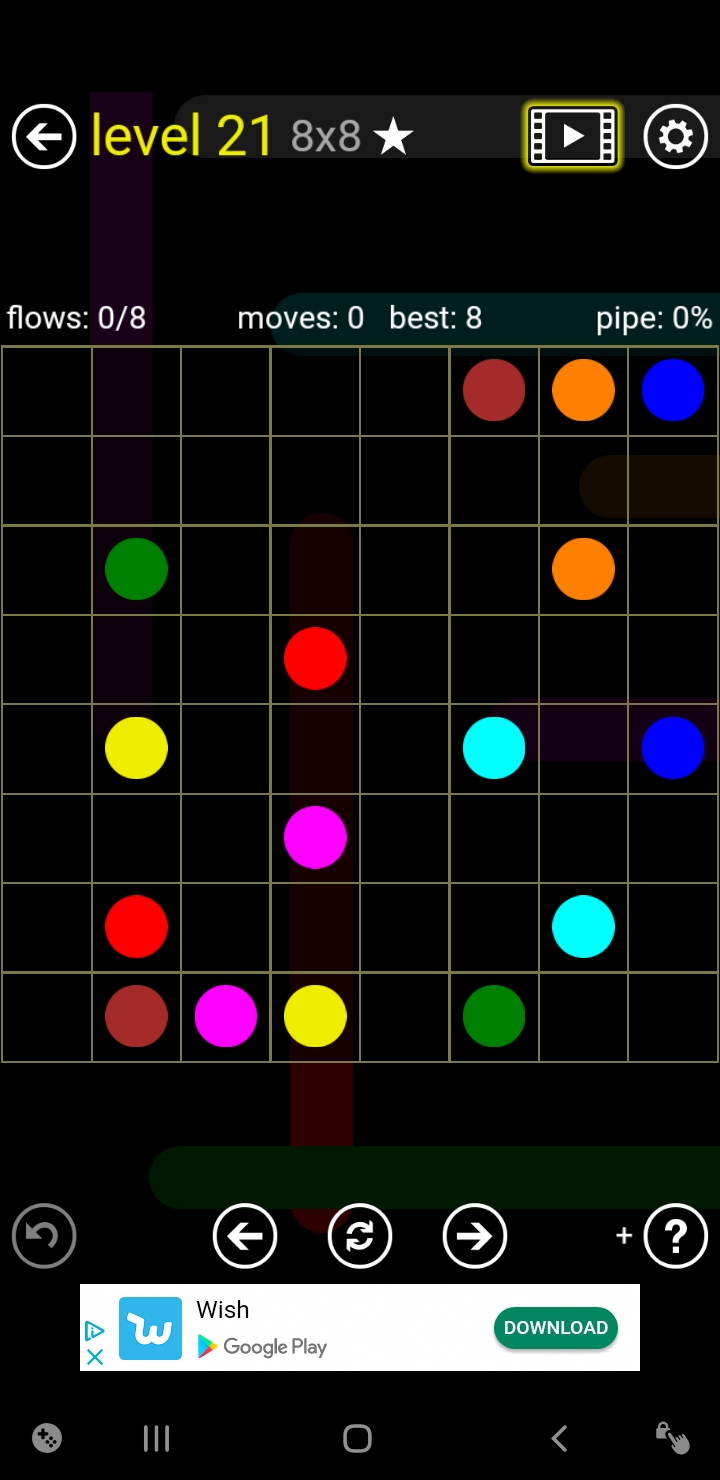This screenshot has height=1480, width=720.
Task: Select the top-right blue dot
Action: point(673,390)
